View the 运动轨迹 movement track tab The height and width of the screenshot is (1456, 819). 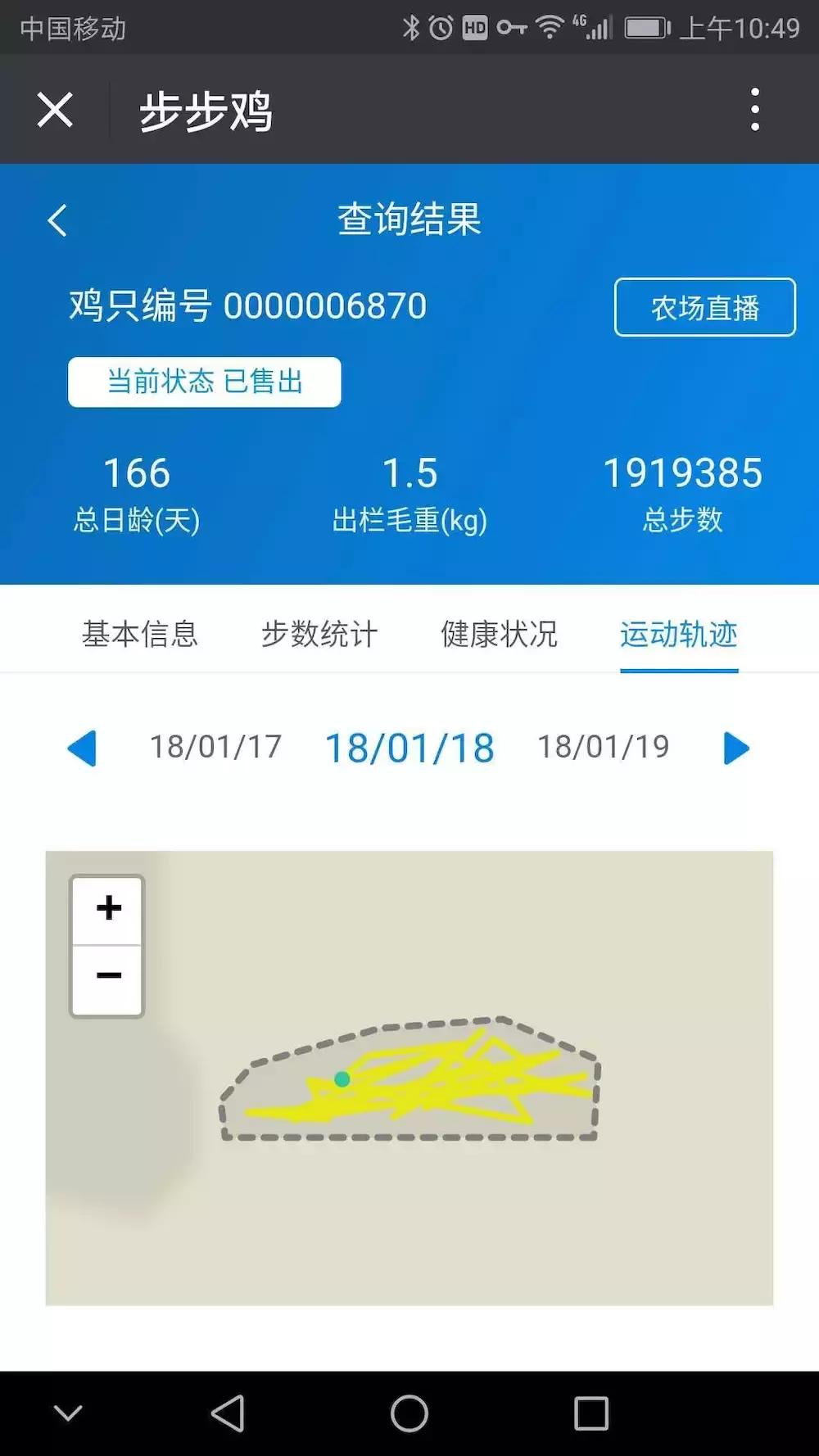coord(678,633)
